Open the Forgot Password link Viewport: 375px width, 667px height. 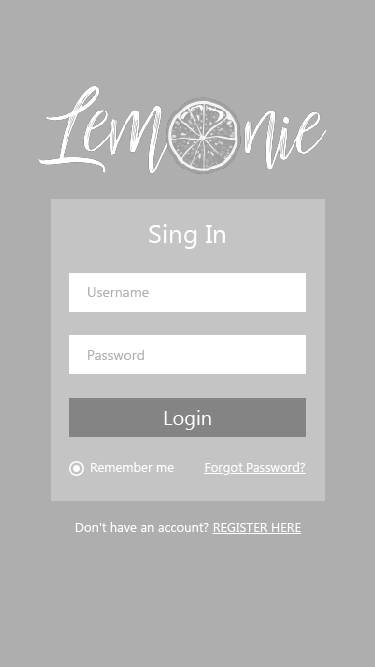pos(255,467)
